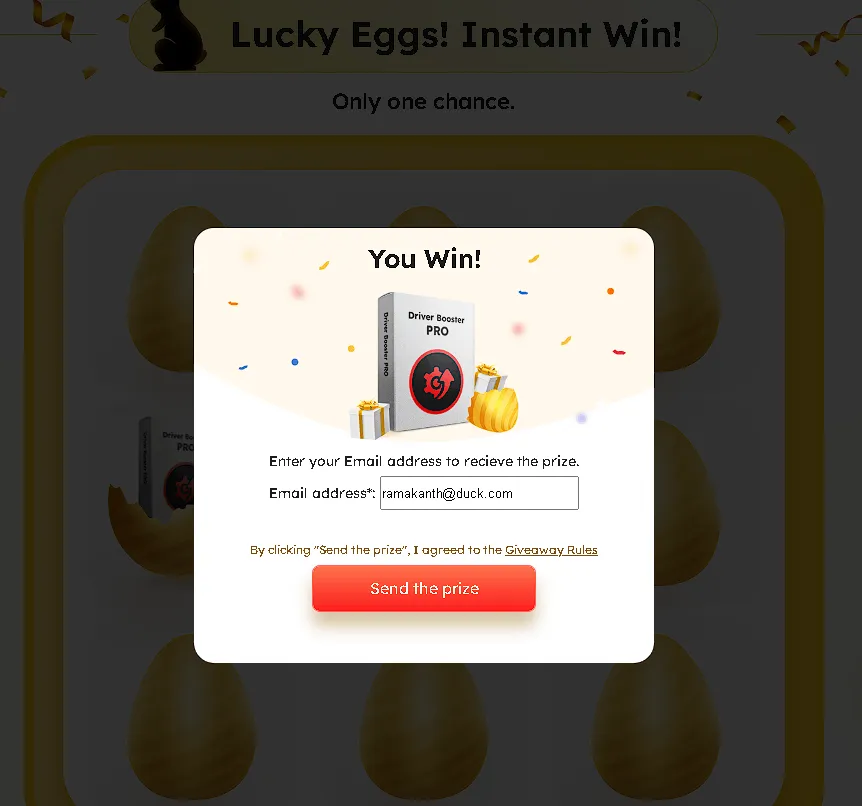Tap the Email address input field
862x806 pixels.
coord(479,493)
